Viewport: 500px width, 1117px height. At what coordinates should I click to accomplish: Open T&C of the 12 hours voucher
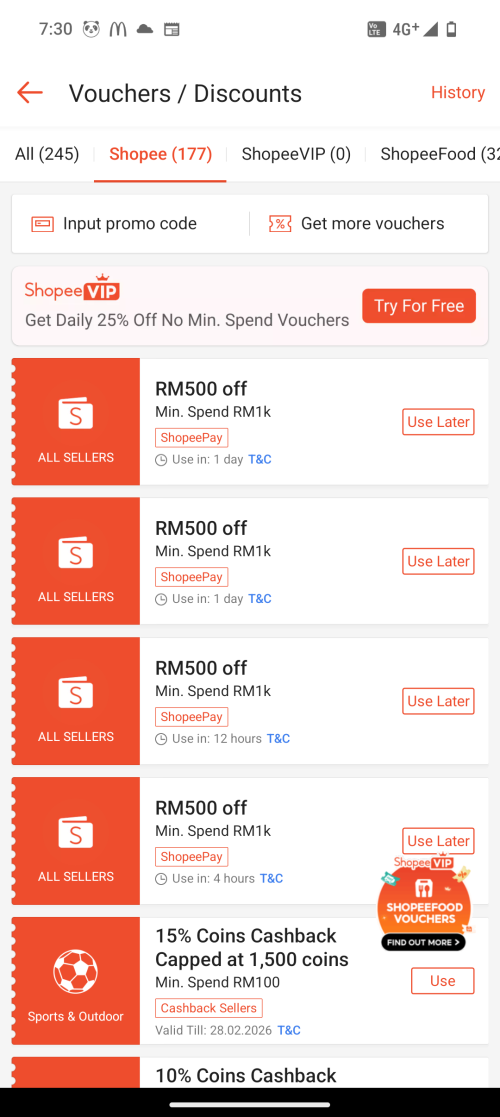coord(278,739)
